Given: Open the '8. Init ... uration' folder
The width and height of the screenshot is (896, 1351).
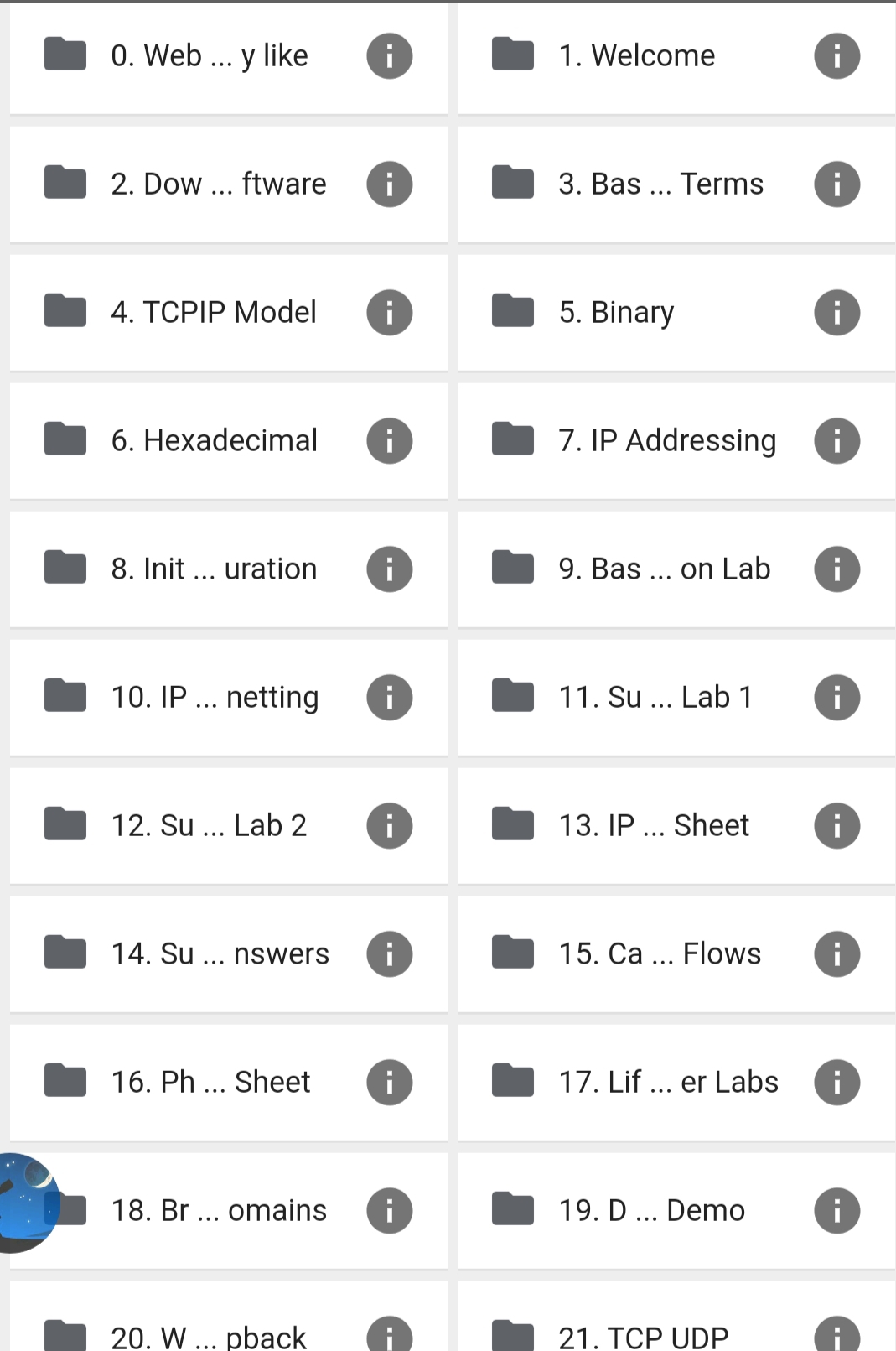Looking at the screenshot, I should (214, 569).
